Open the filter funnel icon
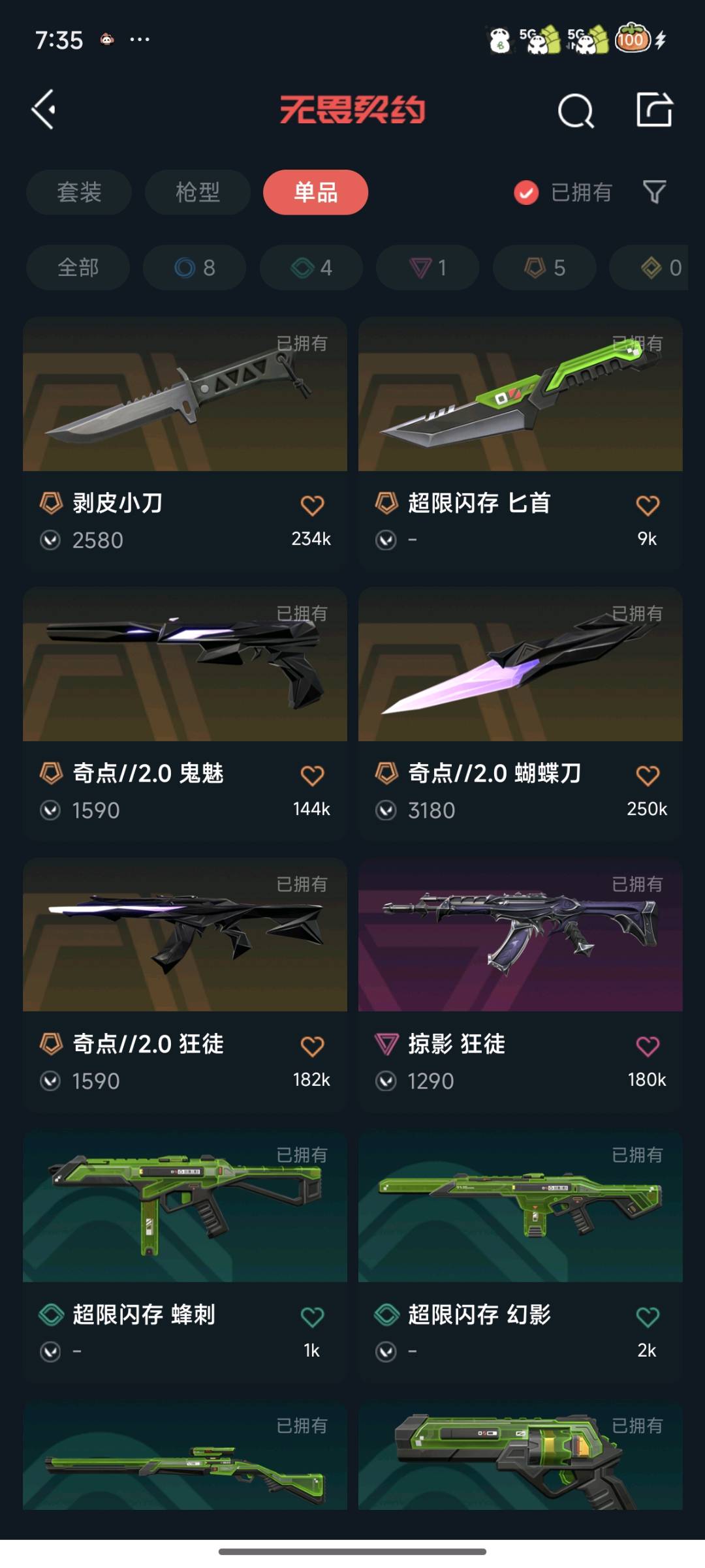The image size is (705, 1568). [x=654, y=192]
